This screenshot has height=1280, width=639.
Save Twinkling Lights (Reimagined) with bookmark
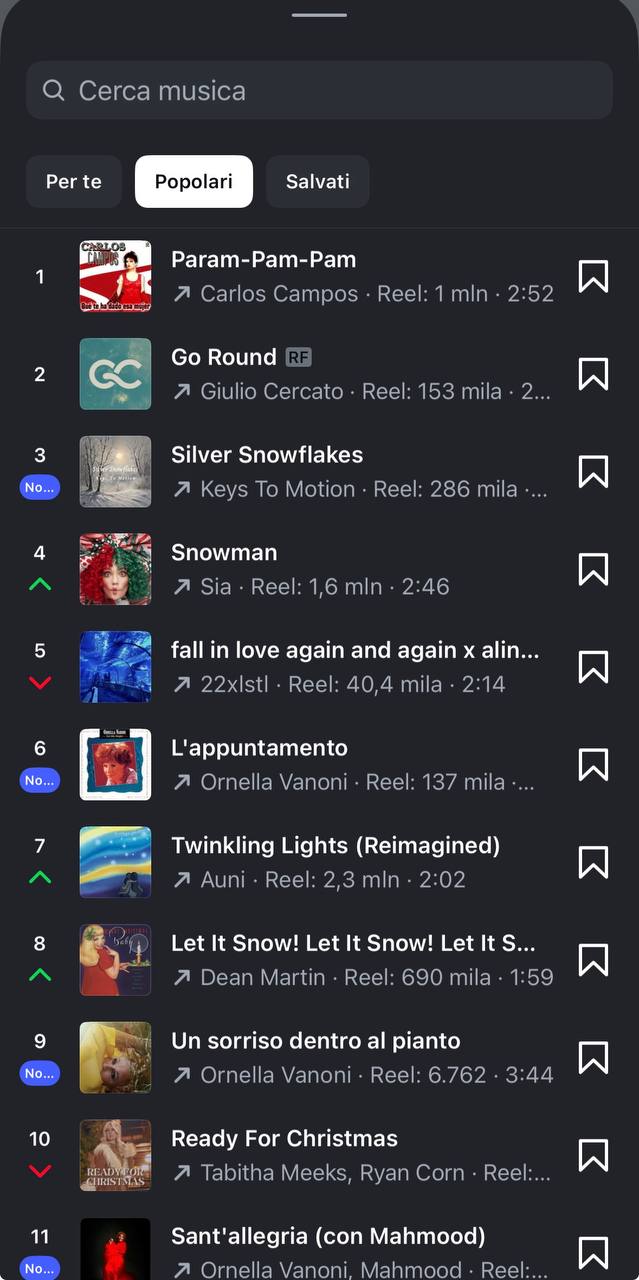point(593,862)
